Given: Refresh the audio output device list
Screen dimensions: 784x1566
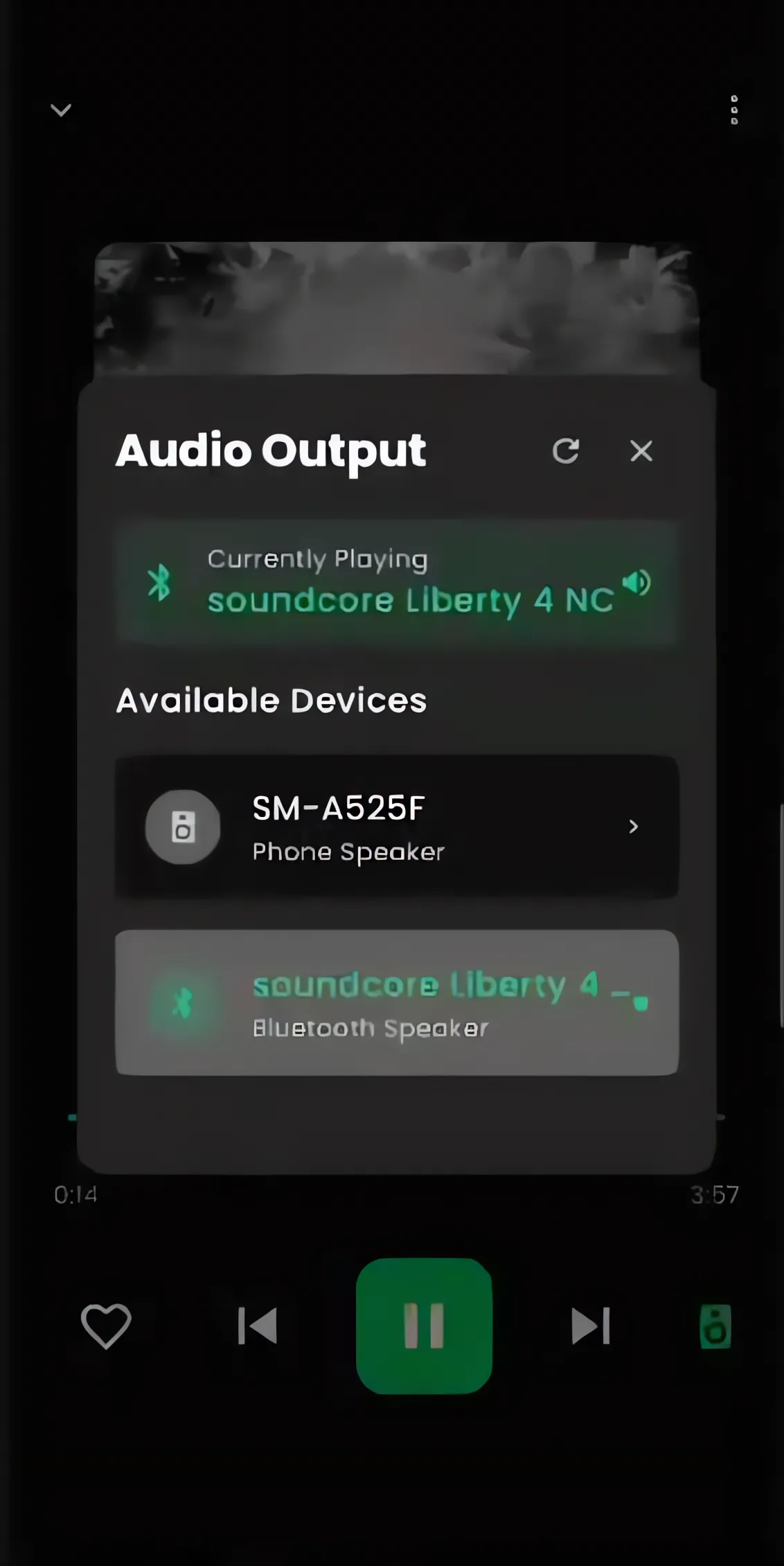Looking at the screenshot, I should click(x=567, y=451).
